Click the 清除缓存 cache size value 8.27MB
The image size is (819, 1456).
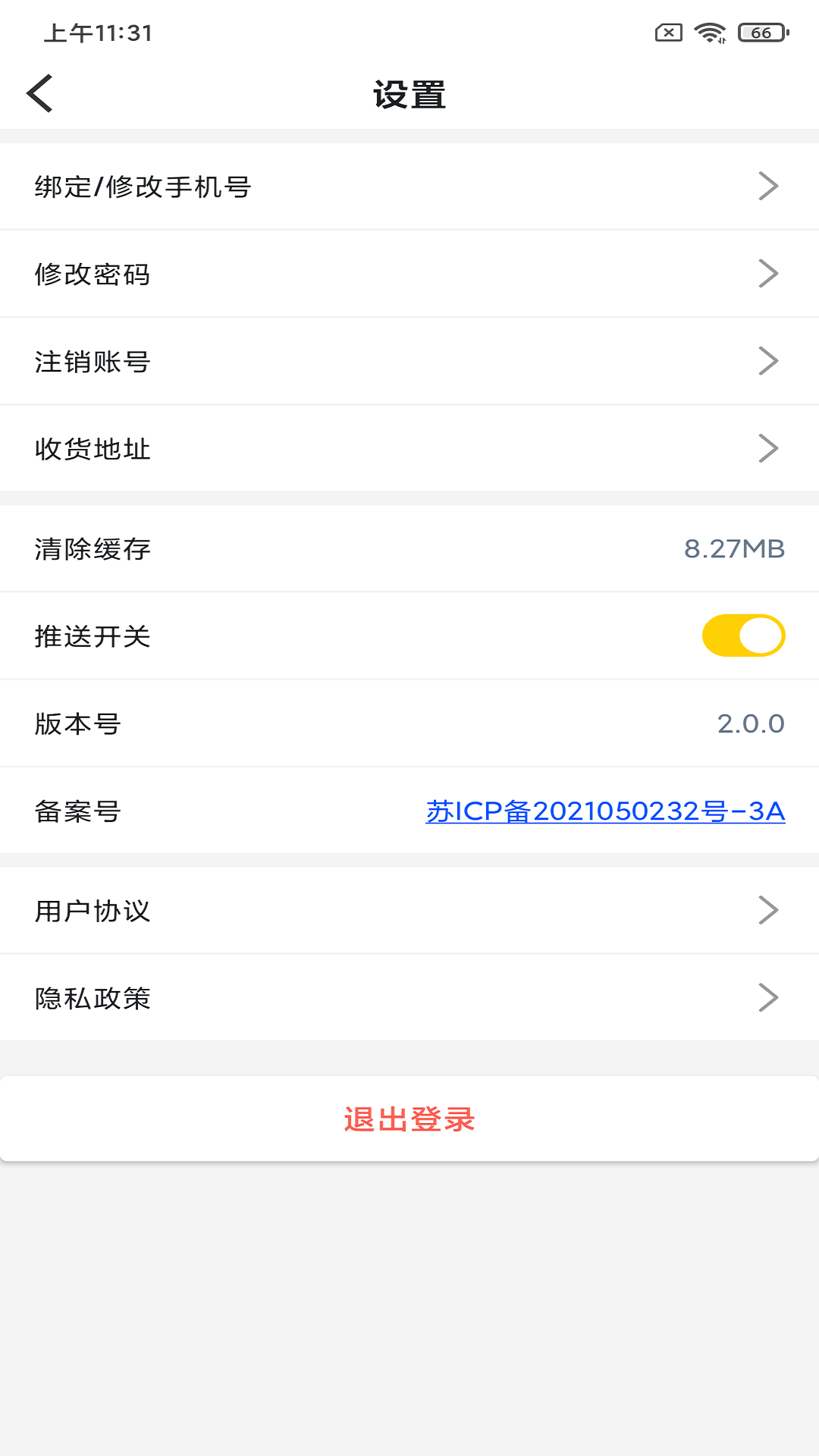[734, 548]
